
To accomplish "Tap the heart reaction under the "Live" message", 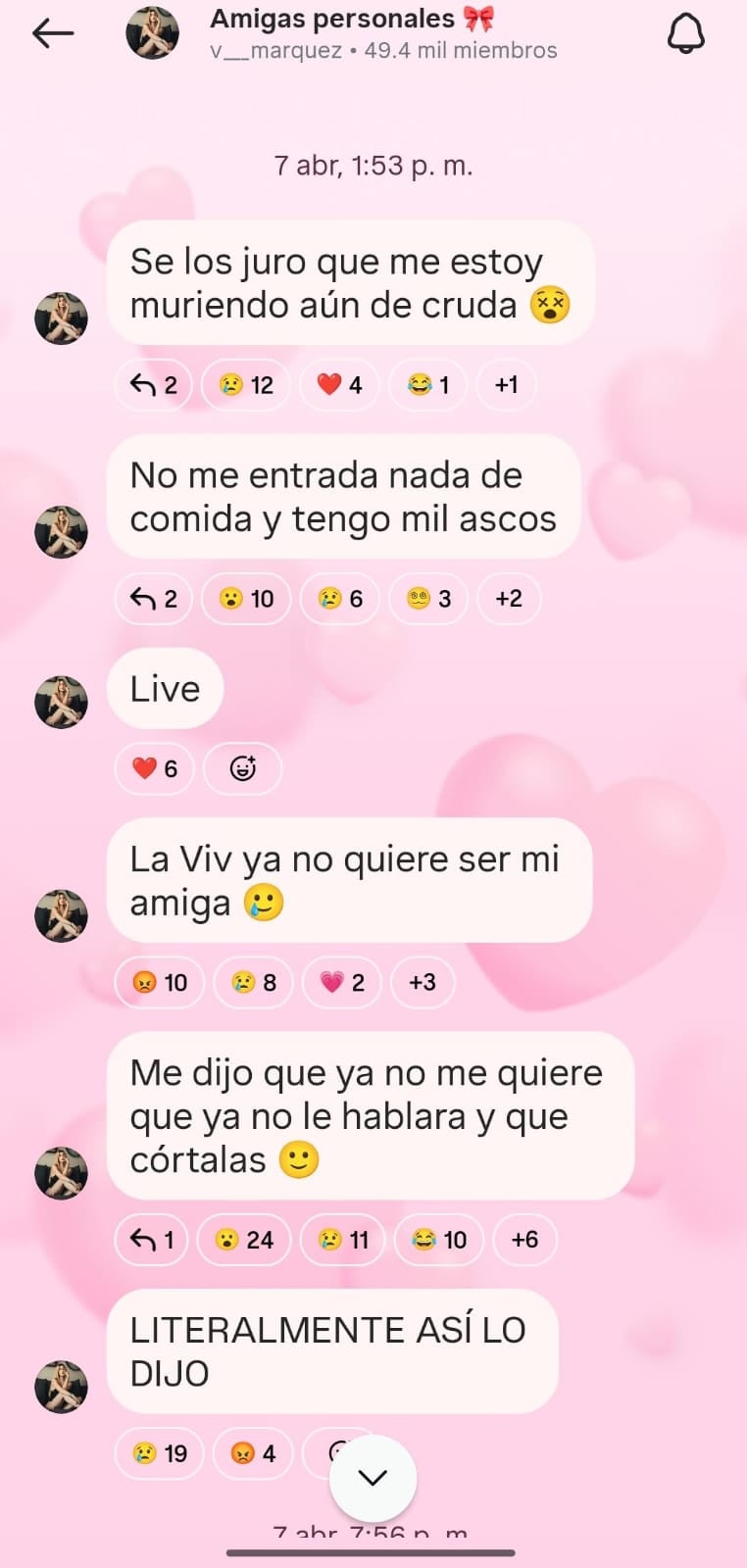I will [x=154, y=768].
